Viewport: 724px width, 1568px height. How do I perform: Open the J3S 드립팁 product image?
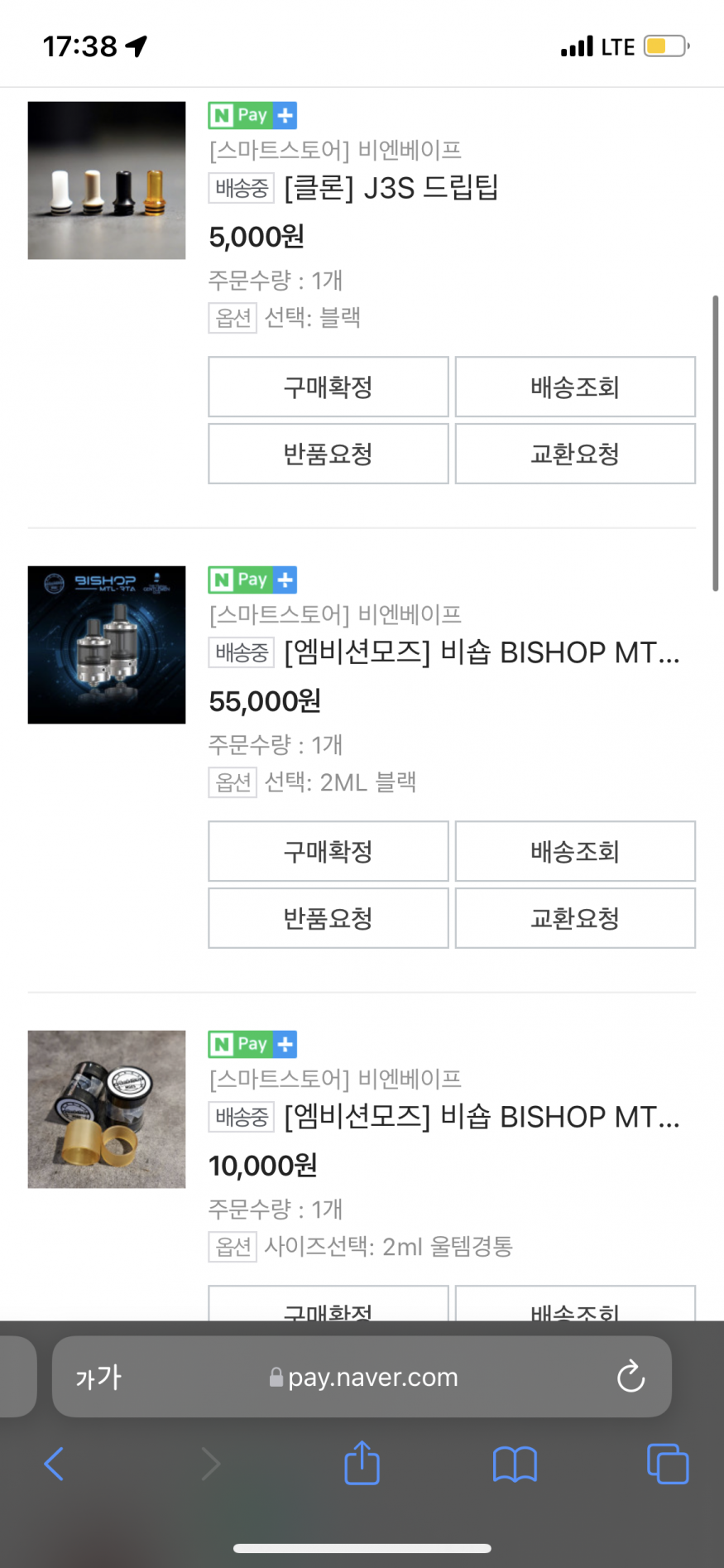(x=107, y=180)
